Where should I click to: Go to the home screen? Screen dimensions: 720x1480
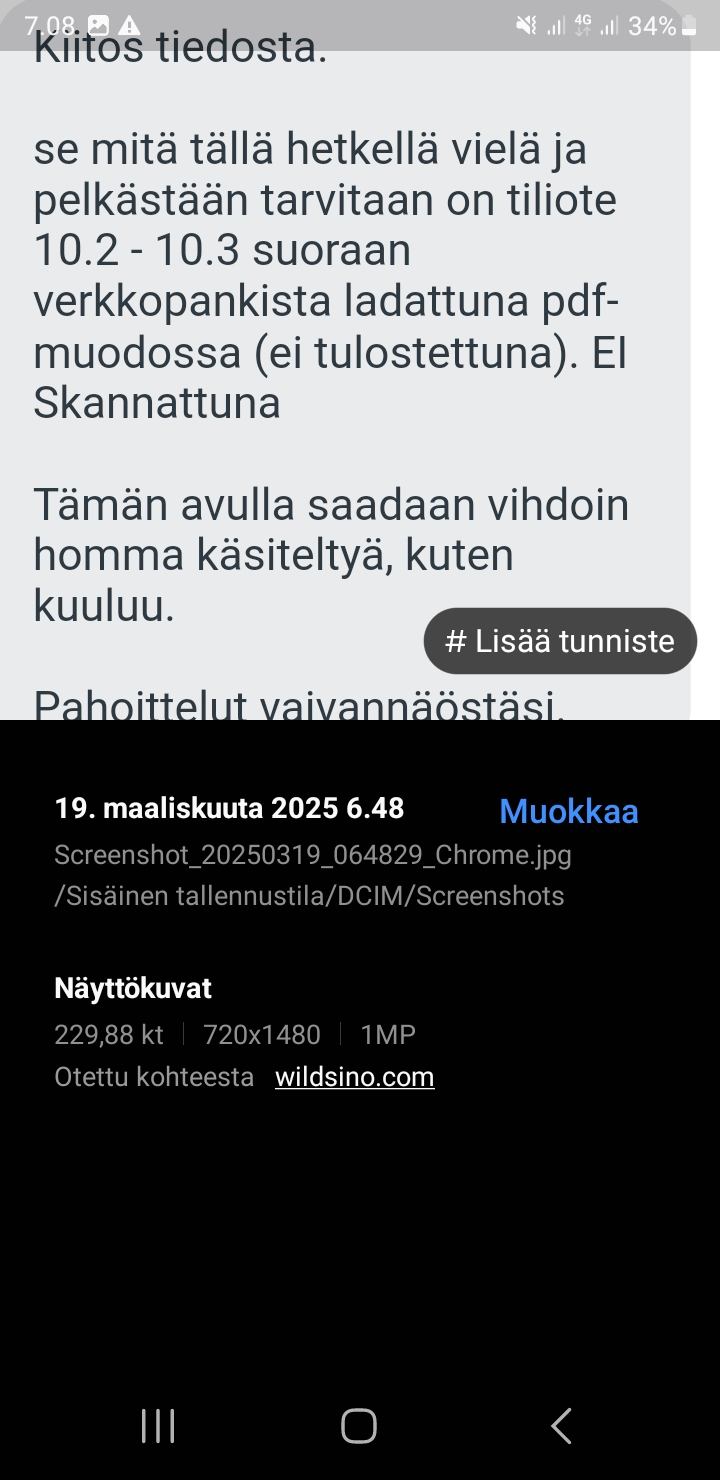[359, 1426]
